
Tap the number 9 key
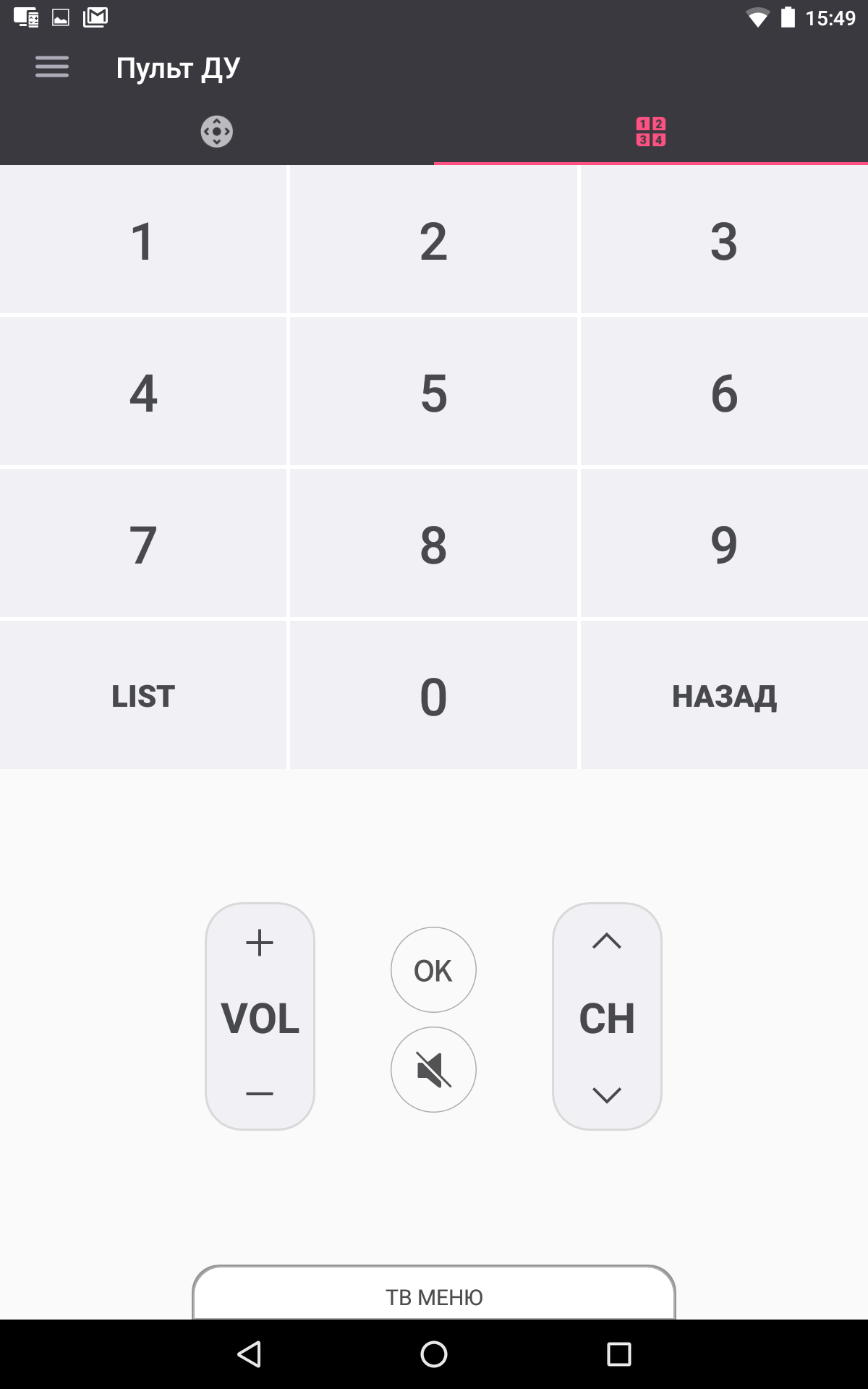tap(724, 545)
